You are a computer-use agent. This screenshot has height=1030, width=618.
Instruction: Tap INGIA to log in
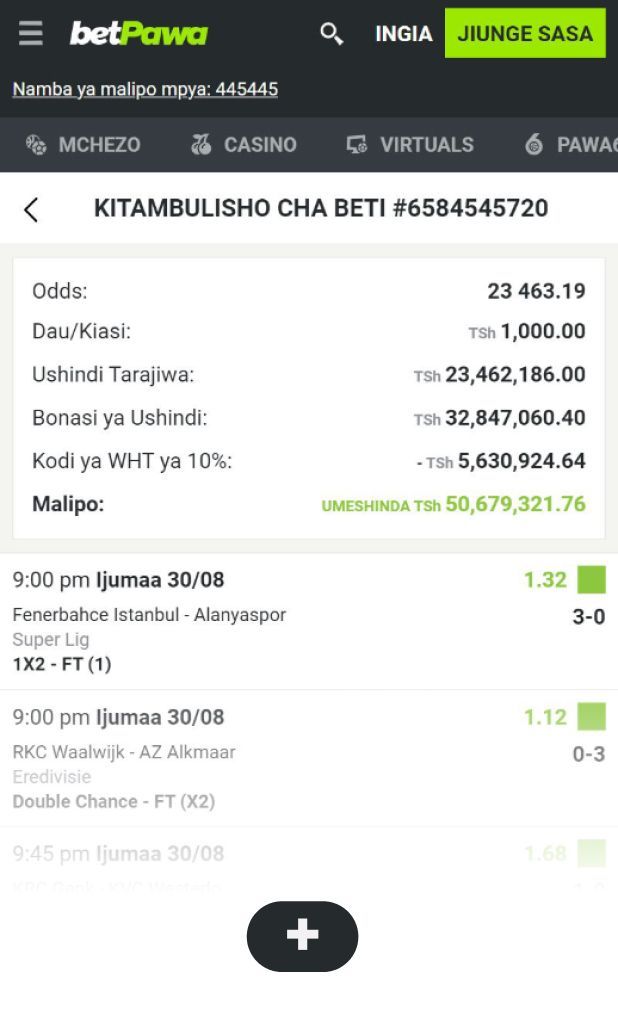click(403, 34)
